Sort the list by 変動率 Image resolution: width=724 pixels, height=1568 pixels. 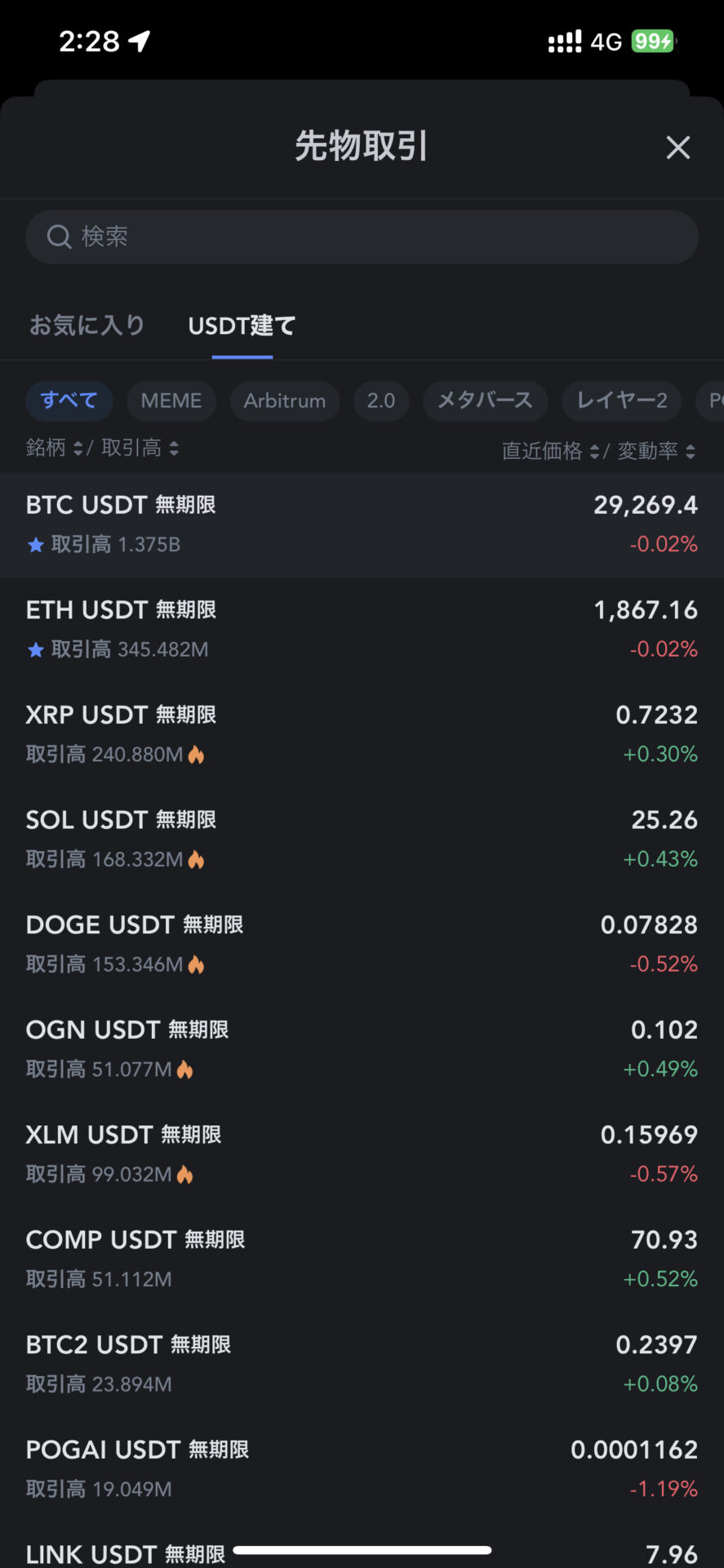click(x=656, y=451)
